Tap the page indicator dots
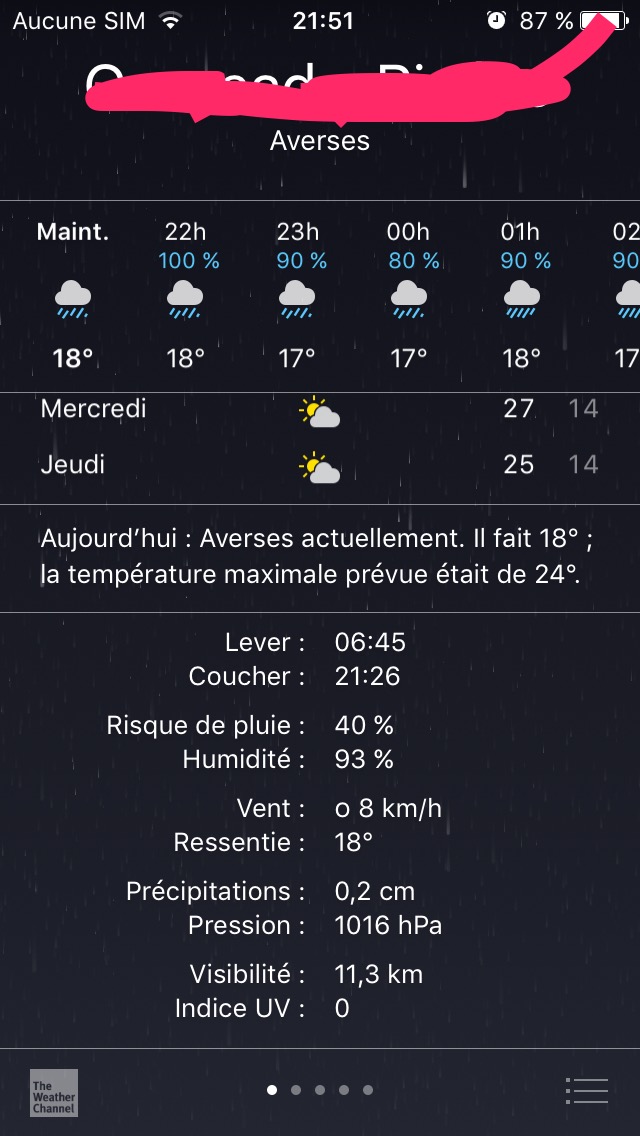640x1136 pixels. point(320,1090)
